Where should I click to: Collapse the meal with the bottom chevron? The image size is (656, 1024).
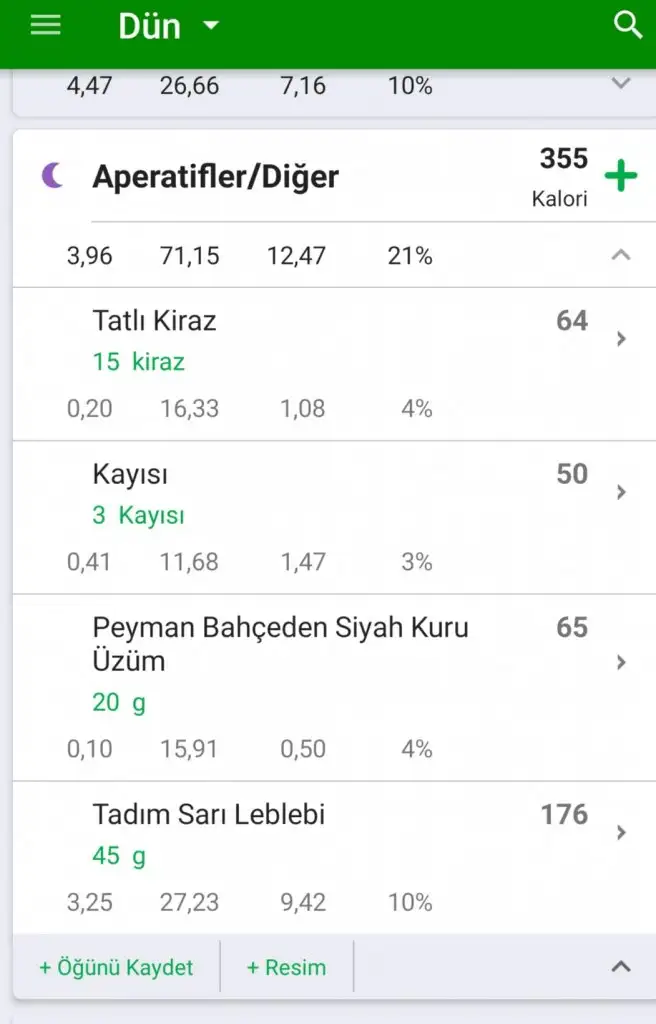621,967
